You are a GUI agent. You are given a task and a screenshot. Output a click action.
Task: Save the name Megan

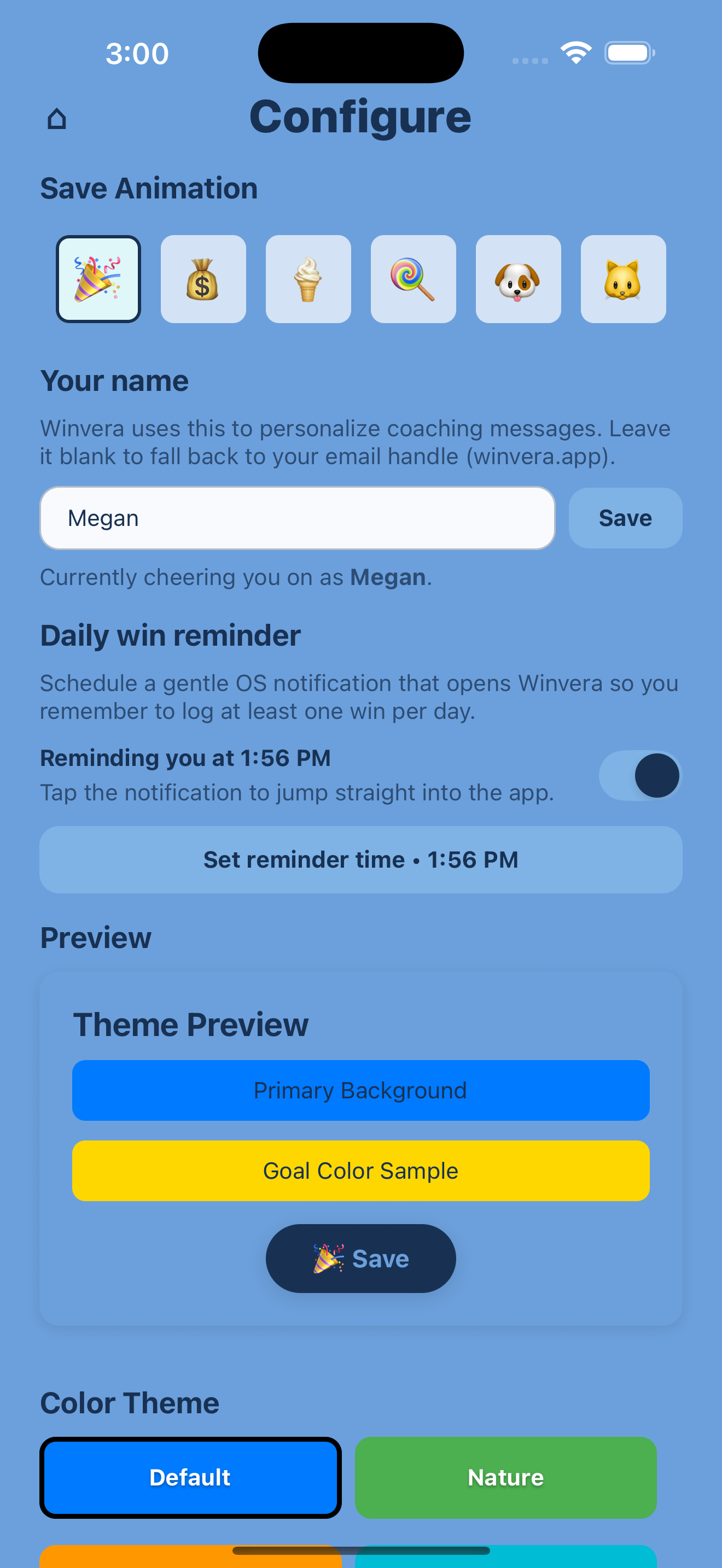[625, 517]
